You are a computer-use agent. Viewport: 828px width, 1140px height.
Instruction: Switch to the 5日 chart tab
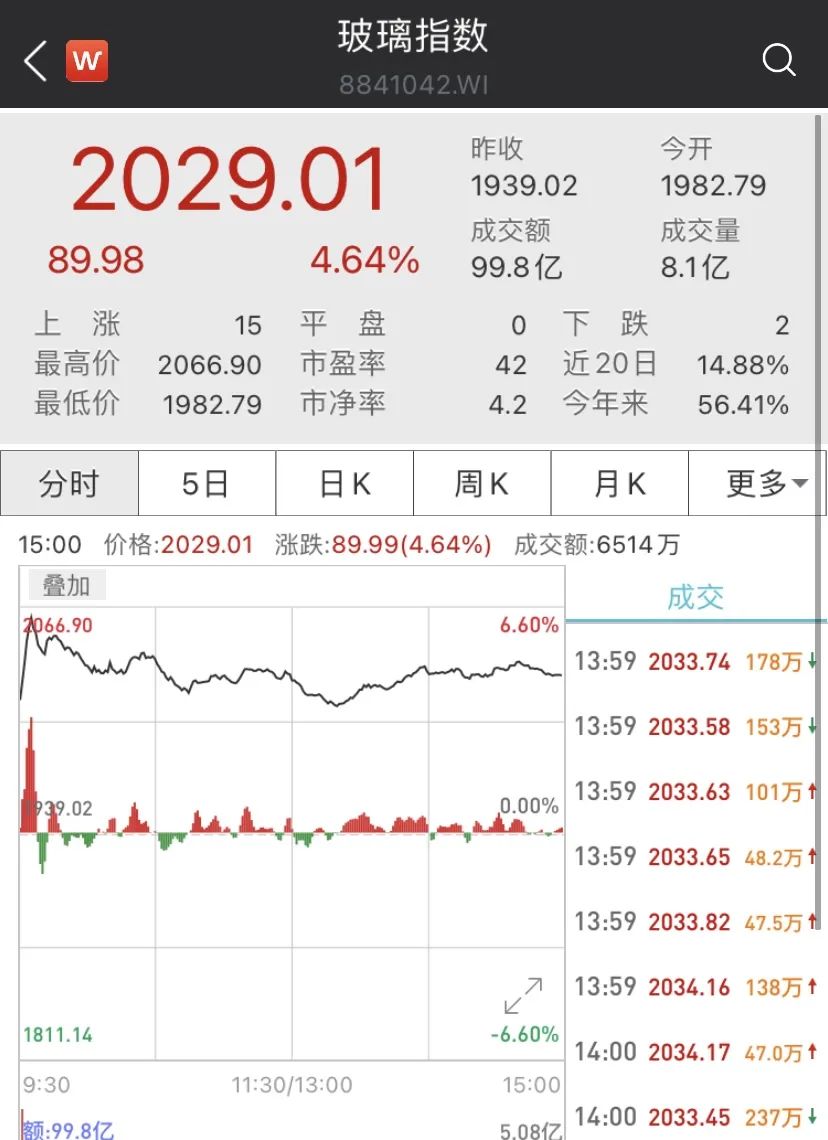[206, 485]
